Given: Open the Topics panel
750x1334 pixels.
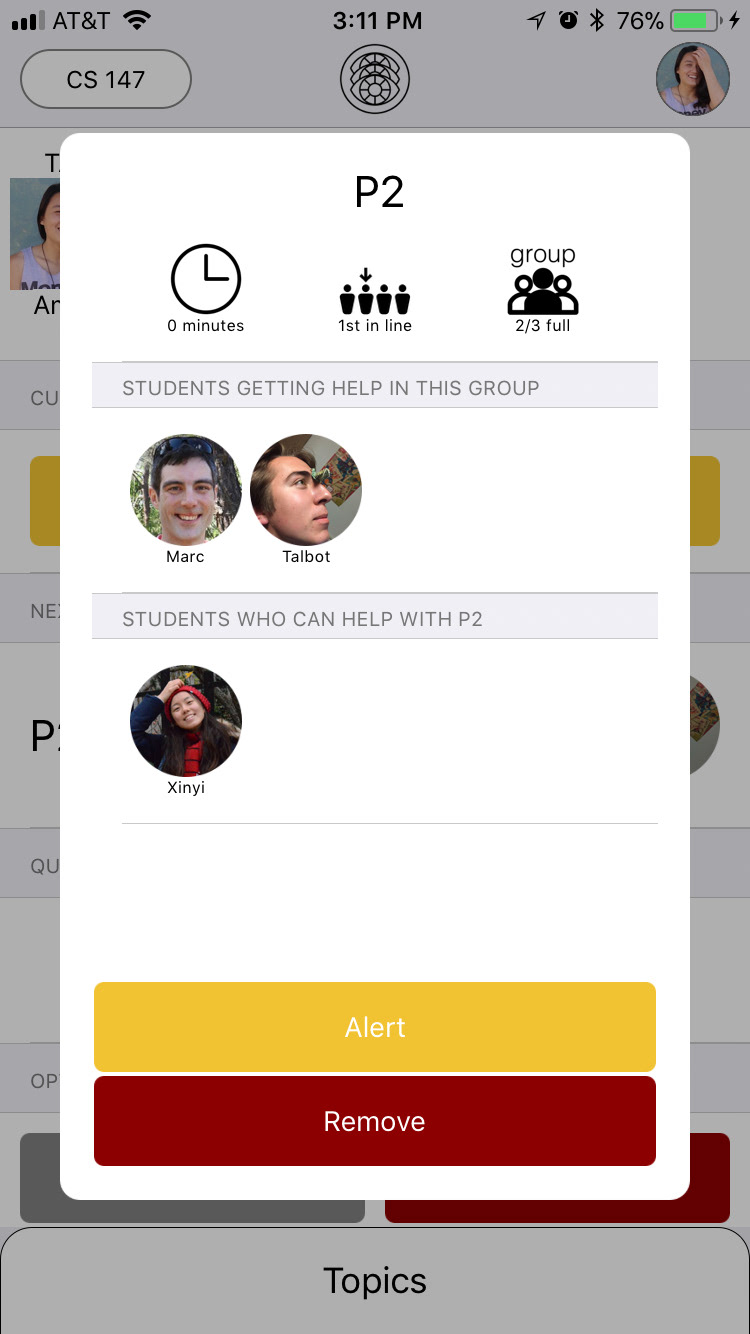Looking at the screenshot, I should coord(375,1280).
